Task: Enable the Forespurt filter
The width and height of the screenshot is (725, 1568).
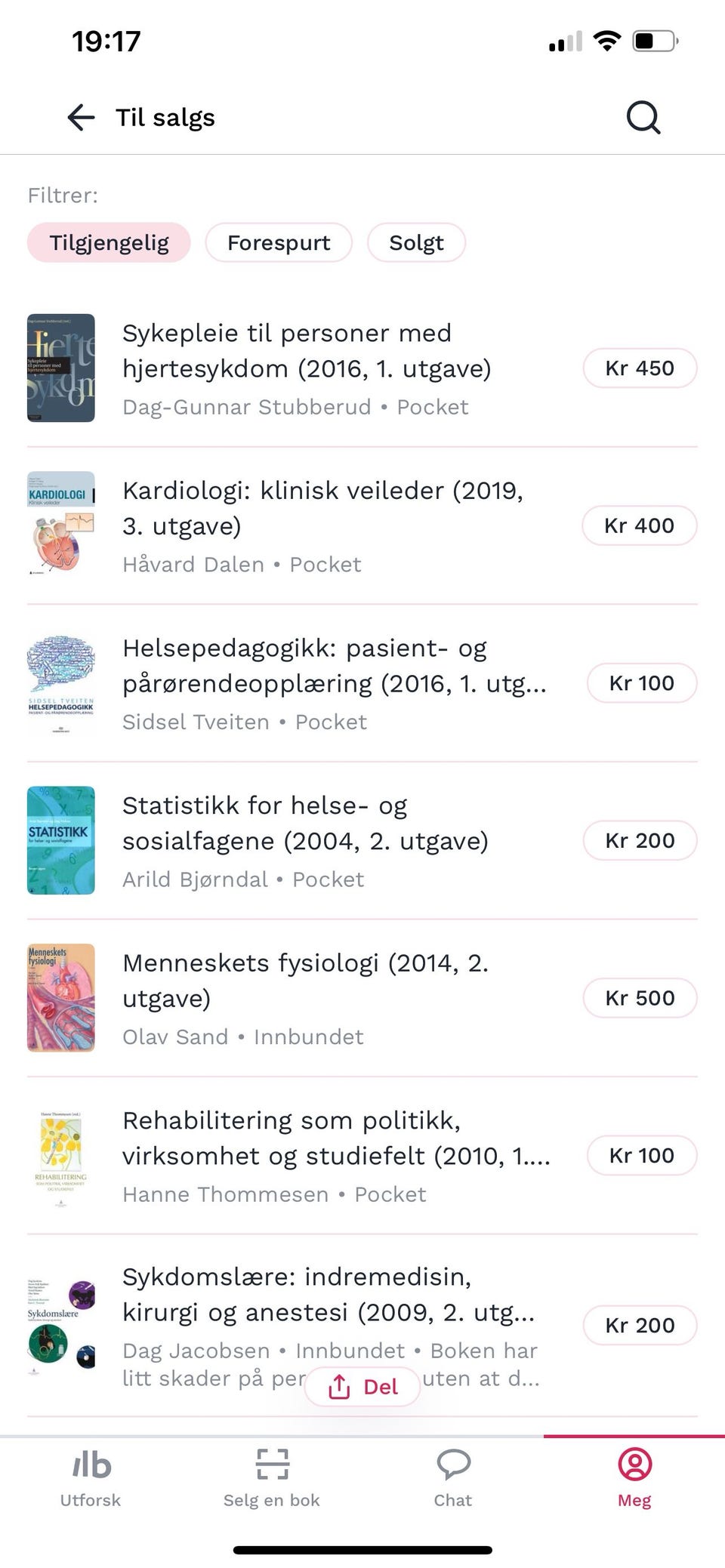Action: [x=278, y=242]
